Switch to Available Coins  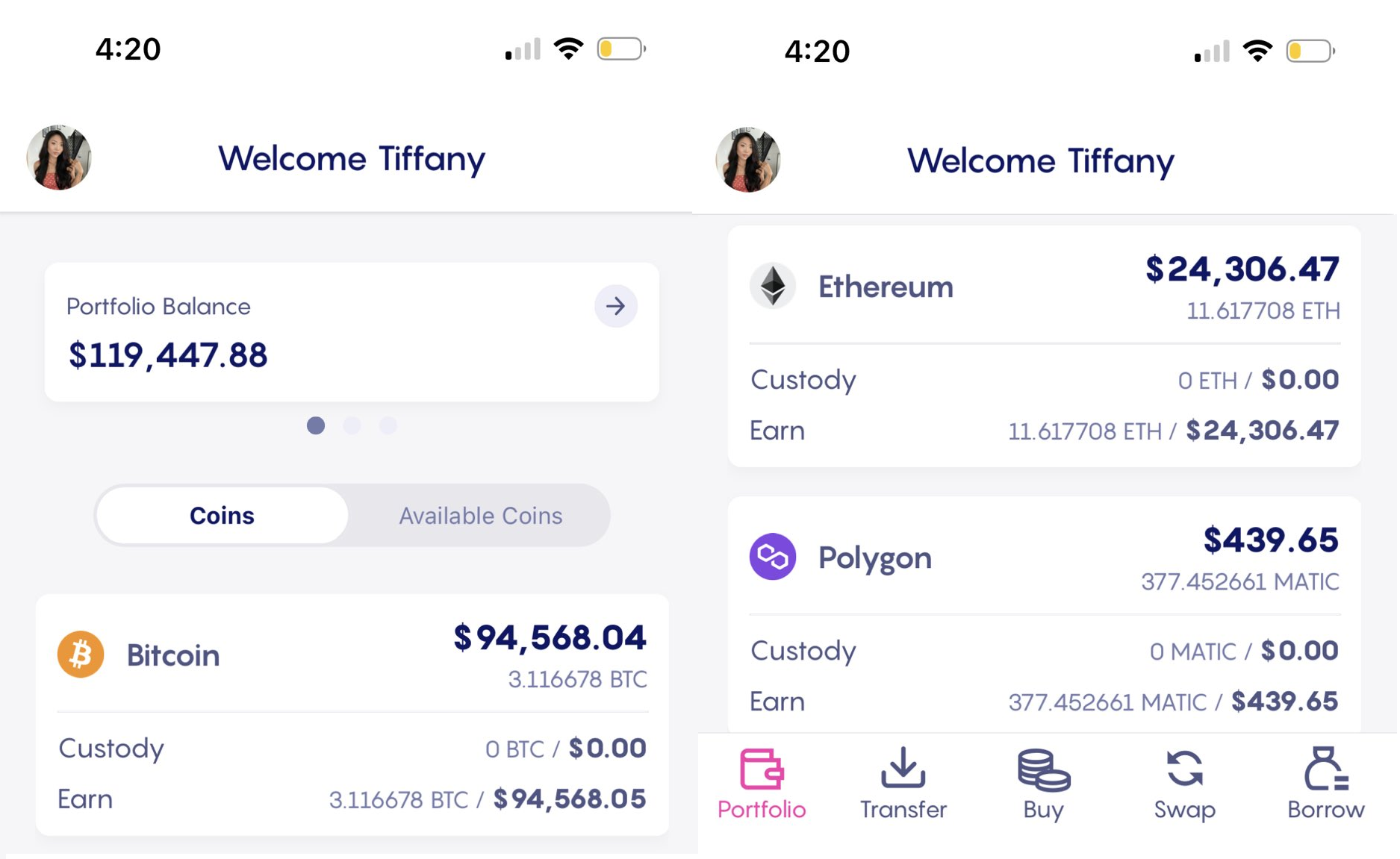point(480,516)
